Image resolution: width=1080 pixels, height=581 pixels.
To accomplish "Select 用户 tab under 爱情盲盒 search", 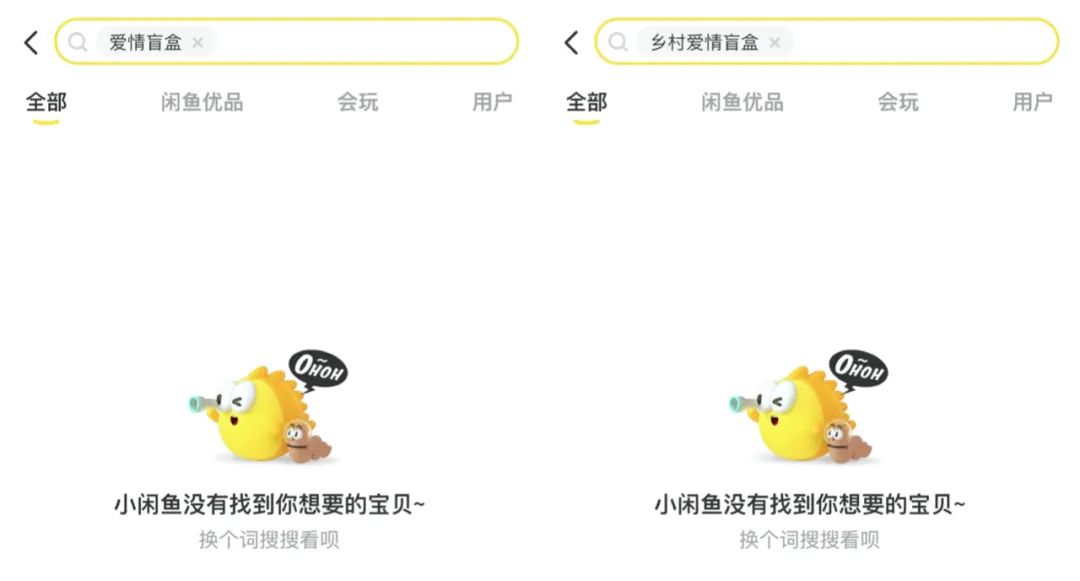I will tap(492, 102).
